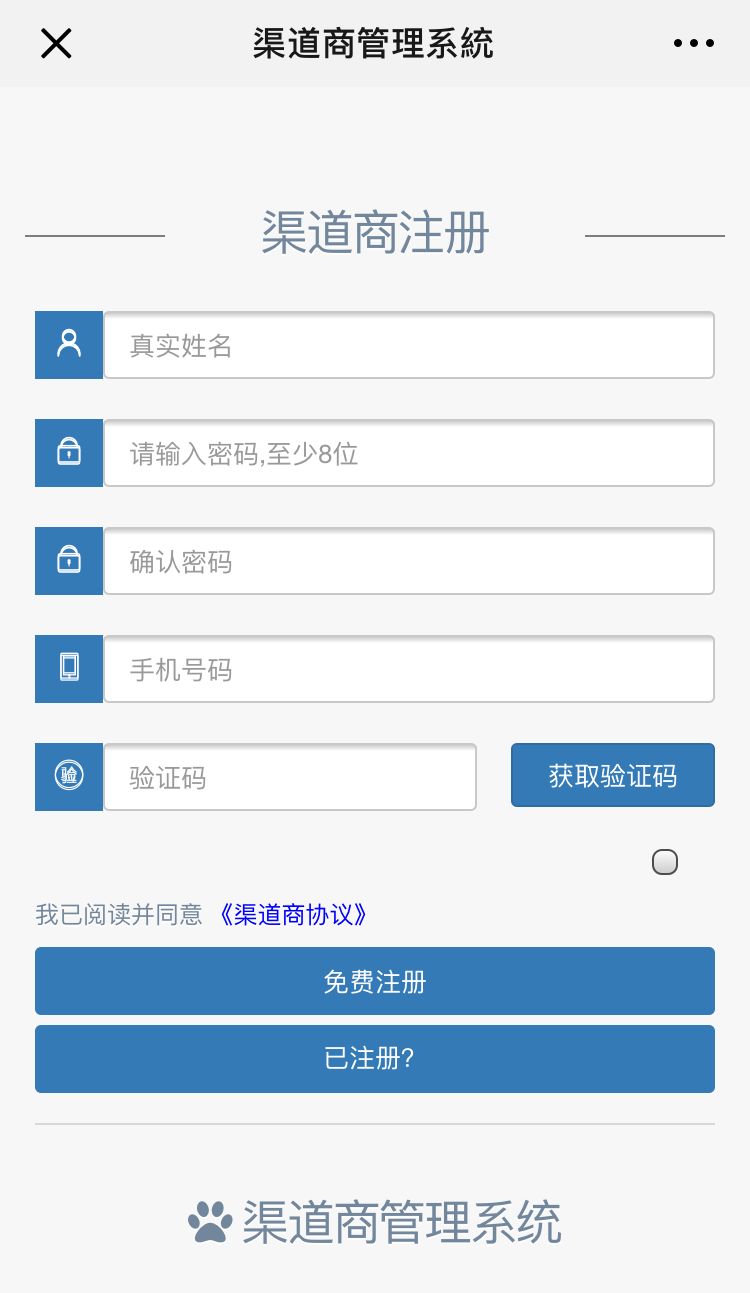Open the three-dot overflow menu
This screenshot has height=1293, width=750.
coord(693,43)
